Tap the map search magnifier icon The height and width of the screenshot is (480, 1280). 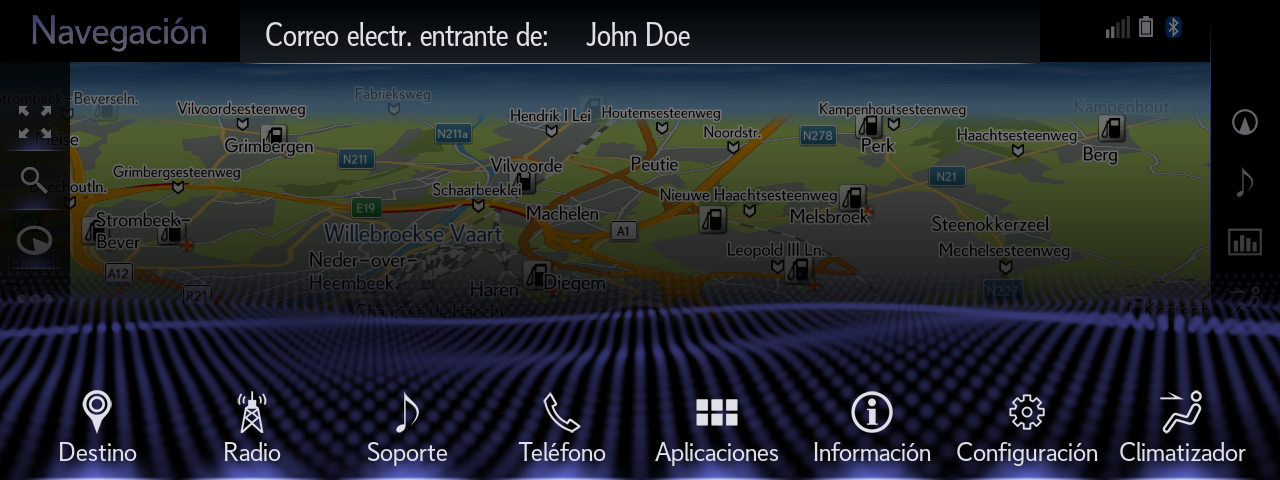click(x=34, y=180)
